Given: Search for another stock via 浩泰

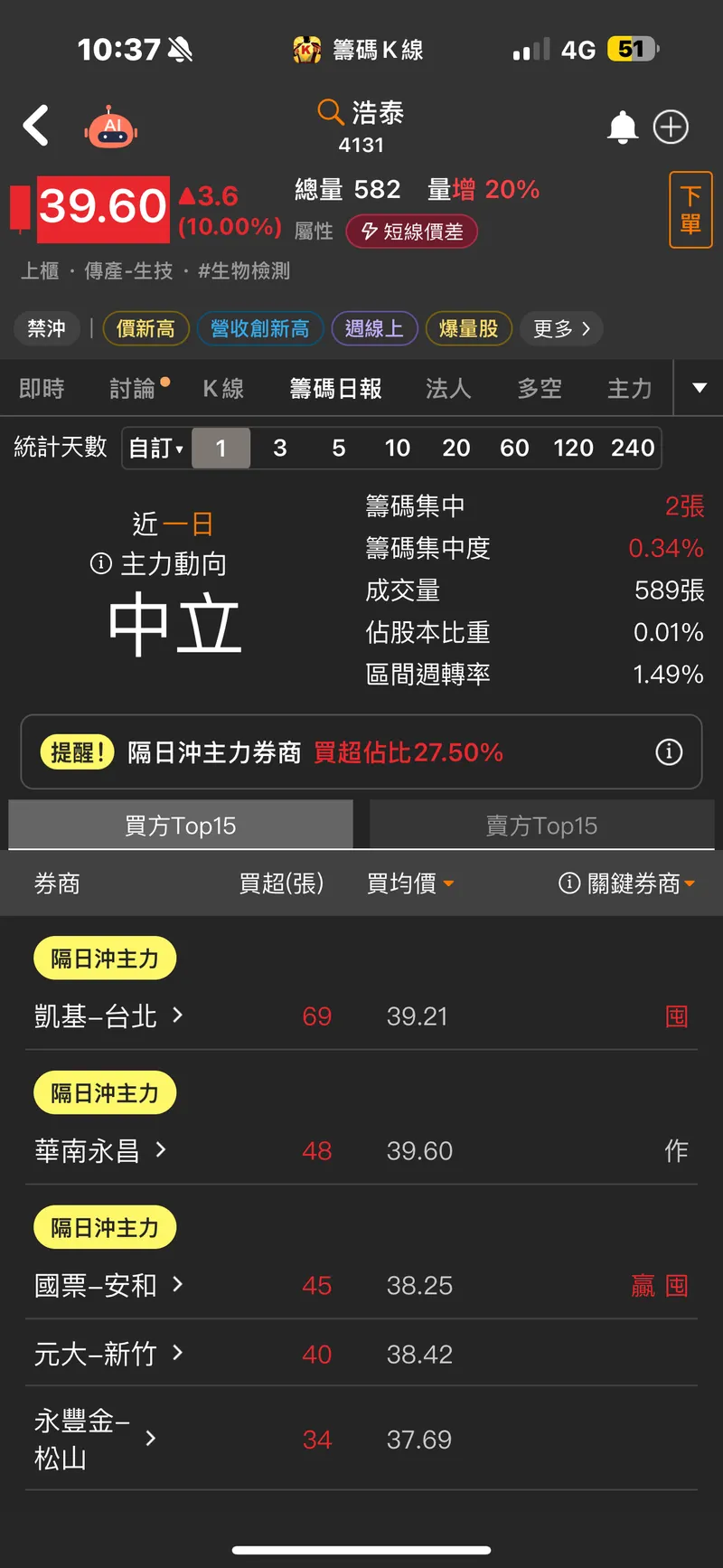Looking at the screenshot, I should (361, 114).
